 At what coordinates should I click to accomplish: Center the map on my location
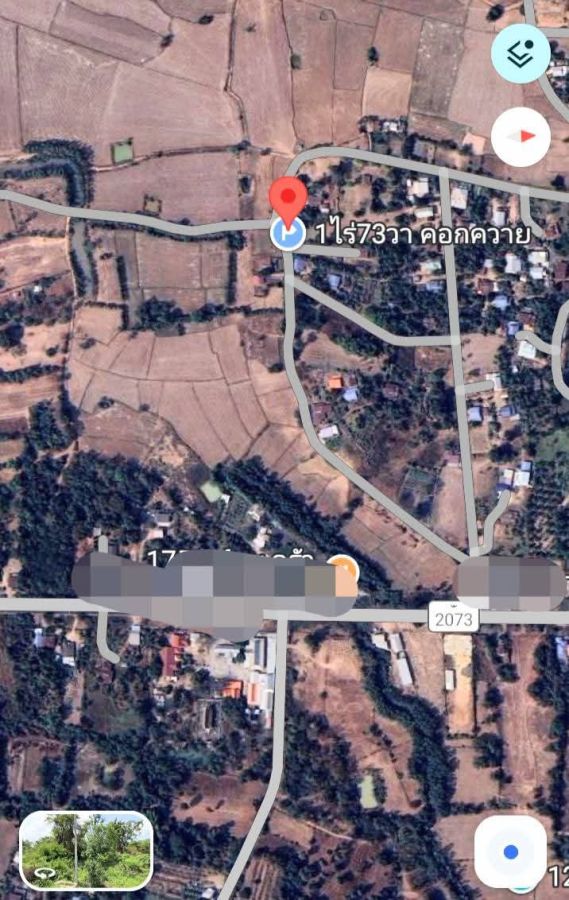point(510,852)
